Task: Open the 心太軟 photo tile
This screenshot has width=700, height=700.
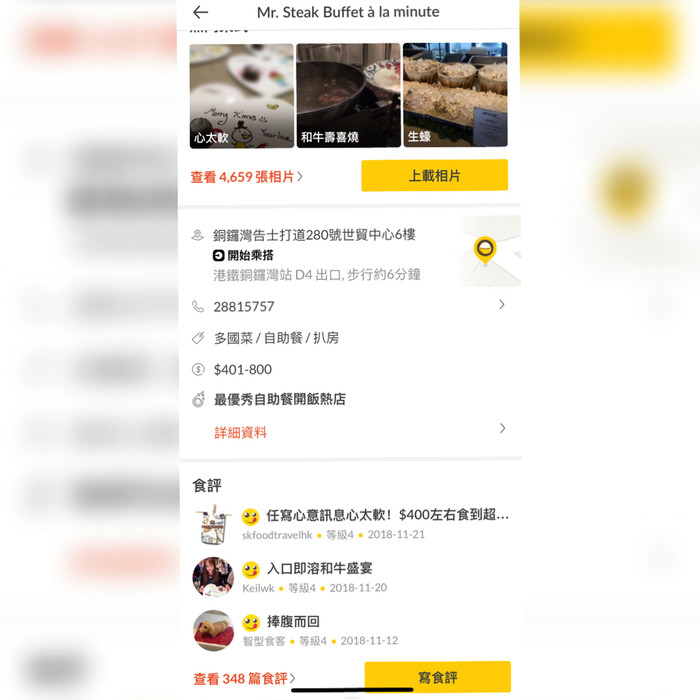Action: click(x=241, y=96)
